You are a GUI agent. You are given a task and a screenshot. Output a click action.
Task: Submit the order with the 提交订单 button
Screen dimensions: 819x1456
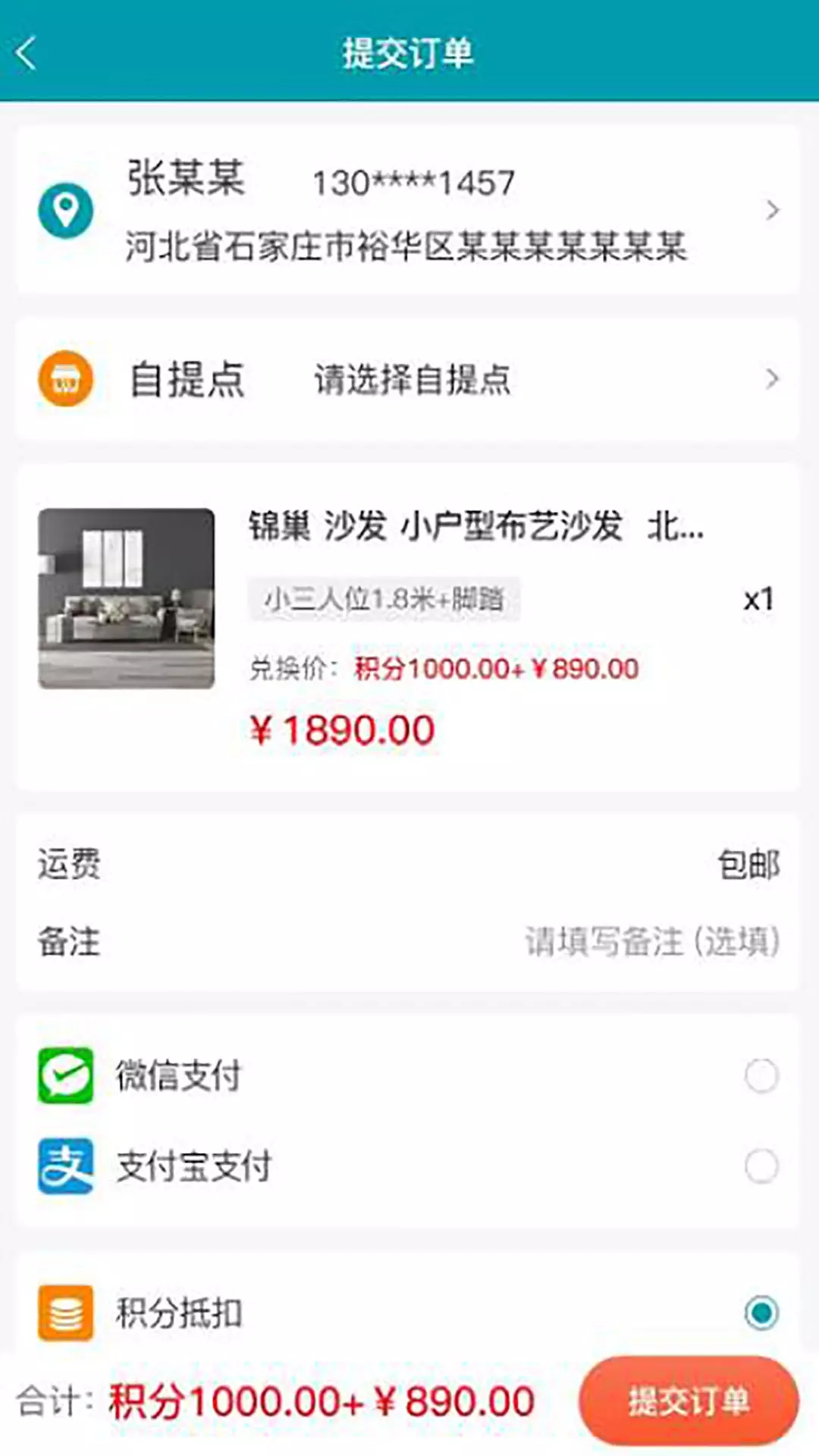688,1401
